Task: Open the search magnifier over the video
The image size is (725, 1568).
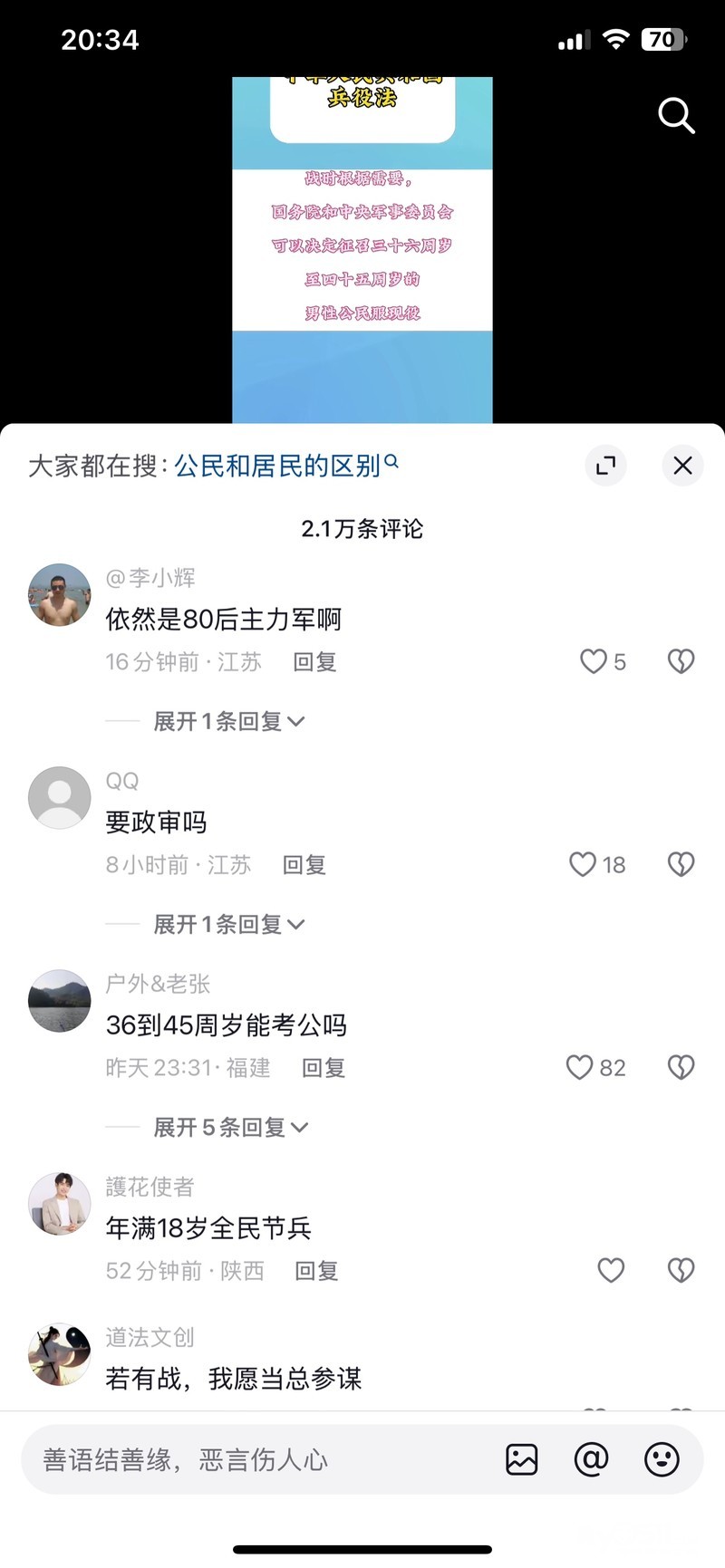Action: [x=676, y=116]
